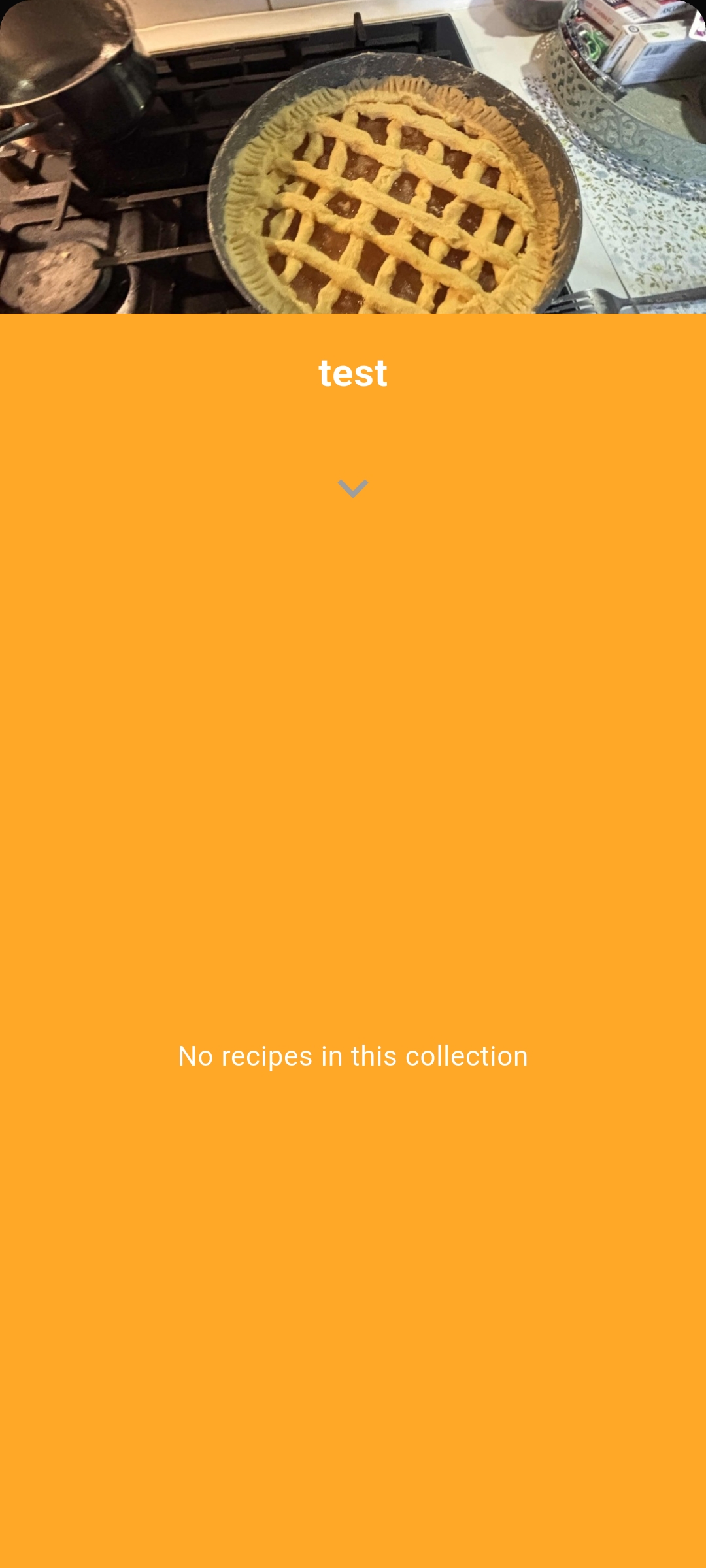Expand the chevron below the test title
This screenshot has height=1568, width=706.
353,488
